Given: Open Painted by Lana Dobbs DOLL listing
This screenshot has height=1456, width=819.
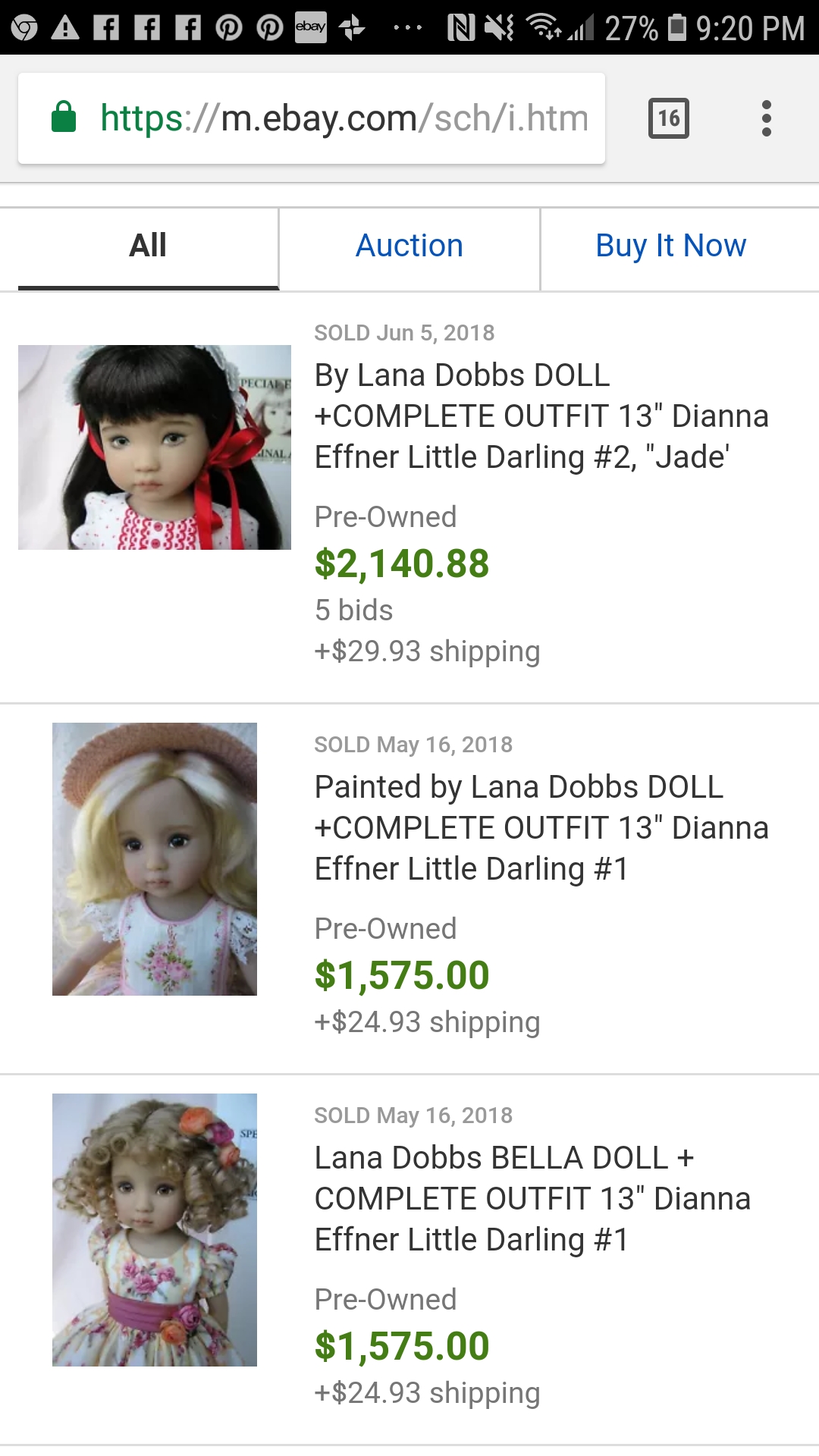Looking at the screenshot, I should (x=541, y=828).
